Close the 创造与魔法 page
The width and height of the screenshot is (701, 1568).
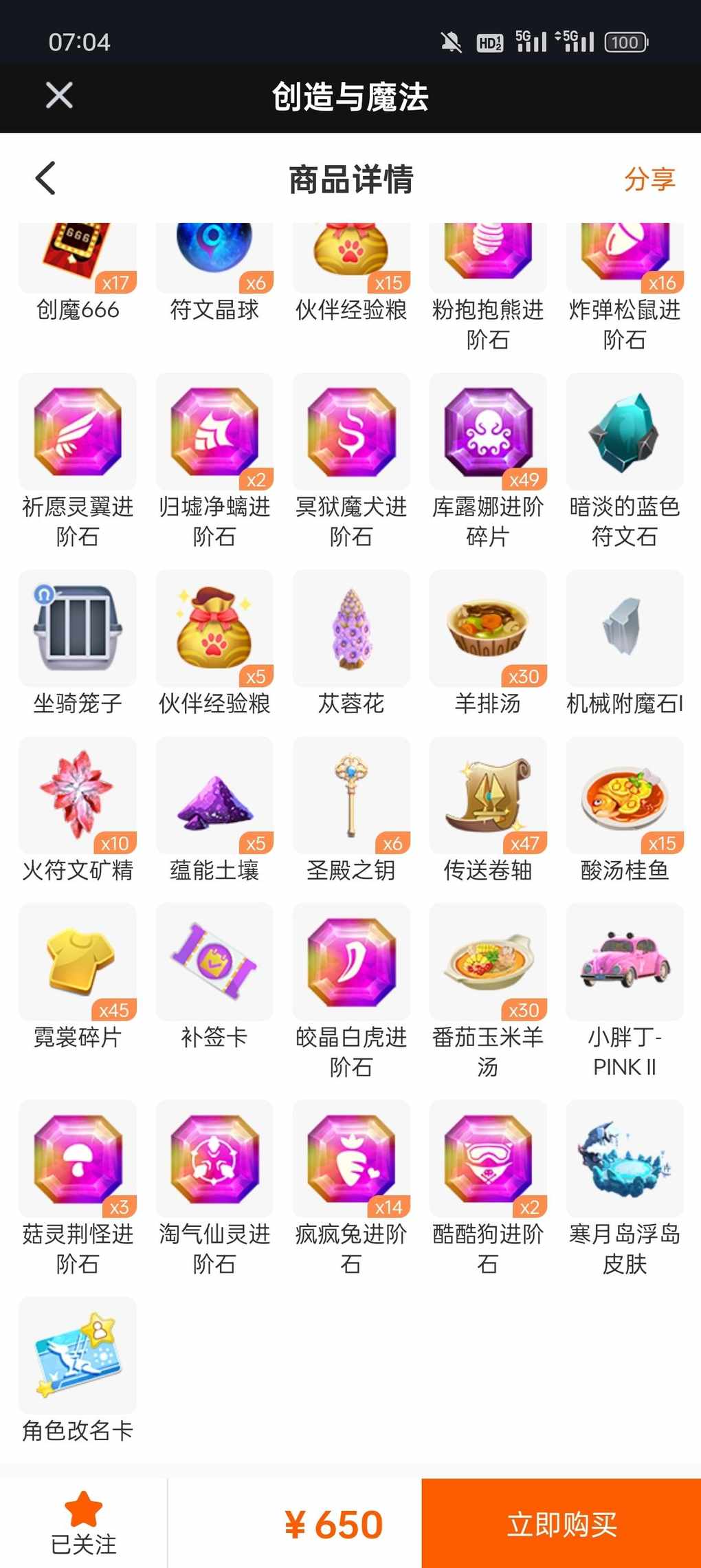point(59,96)
